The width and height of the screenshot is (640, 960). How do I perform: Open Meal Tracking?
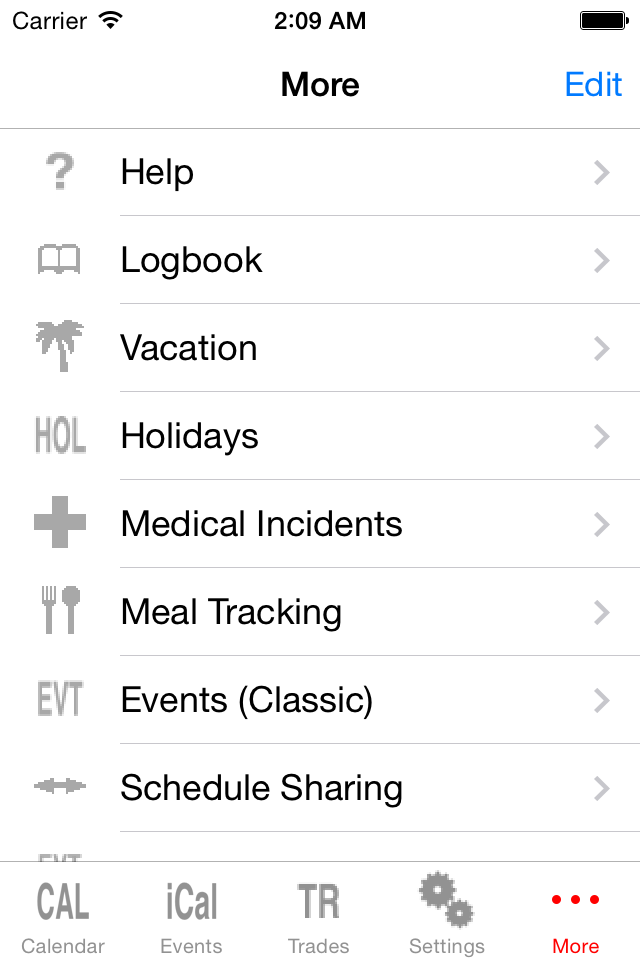320,613
